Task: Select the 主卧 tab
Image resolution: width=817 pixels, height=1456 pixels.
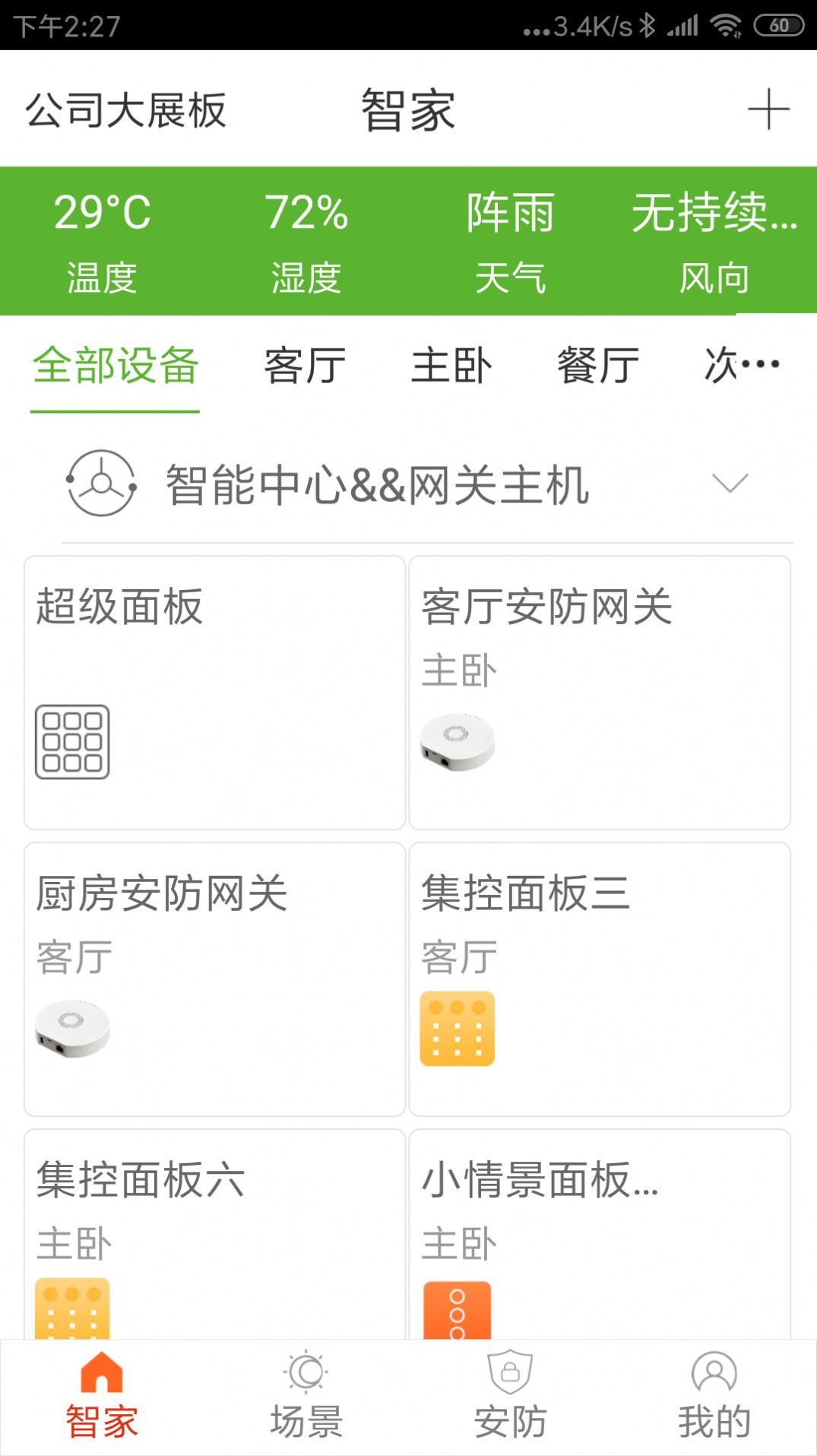Action: [450, 365]
